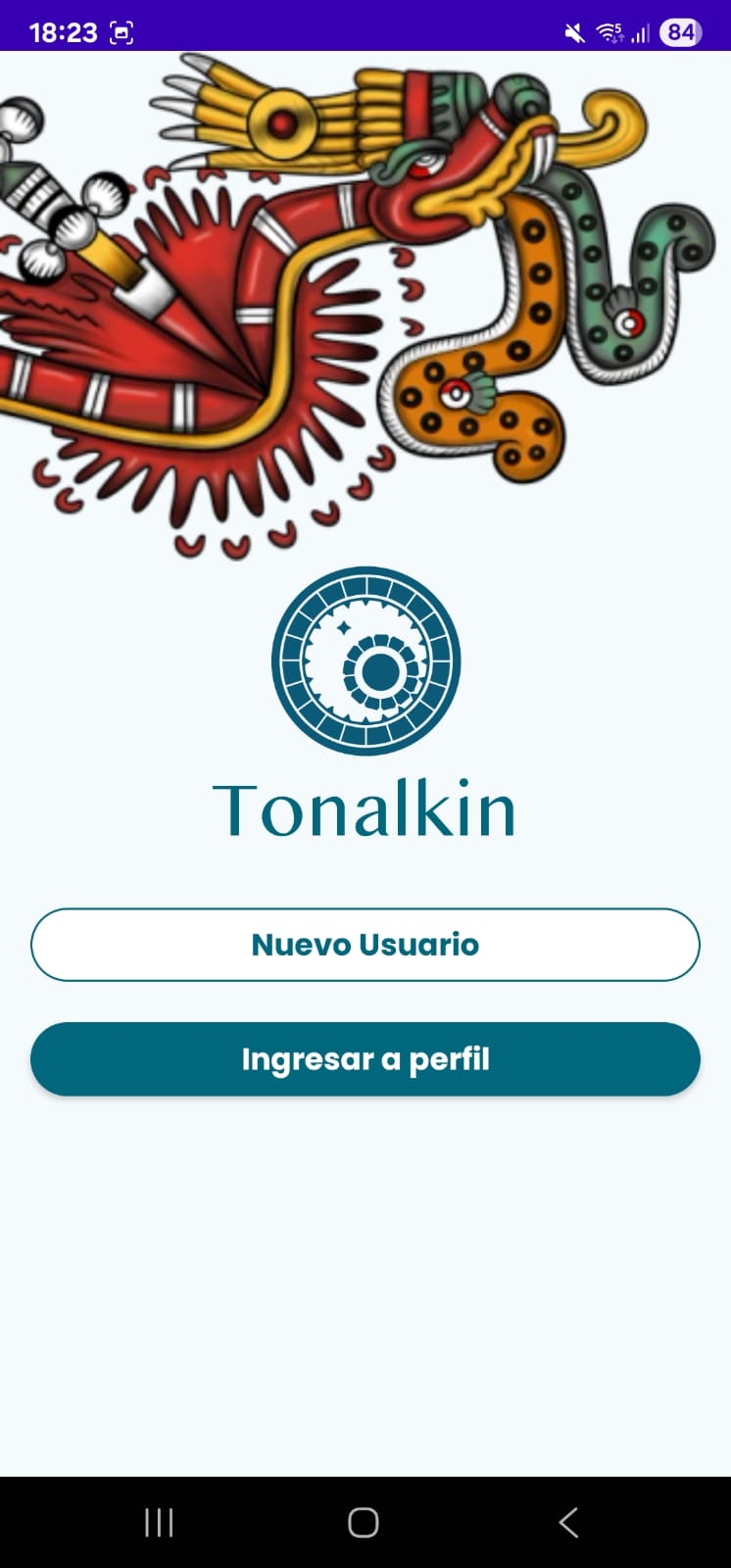Tap the Tonalkin circular logo
731x1568 pixels.
click(x=365, y=661)
